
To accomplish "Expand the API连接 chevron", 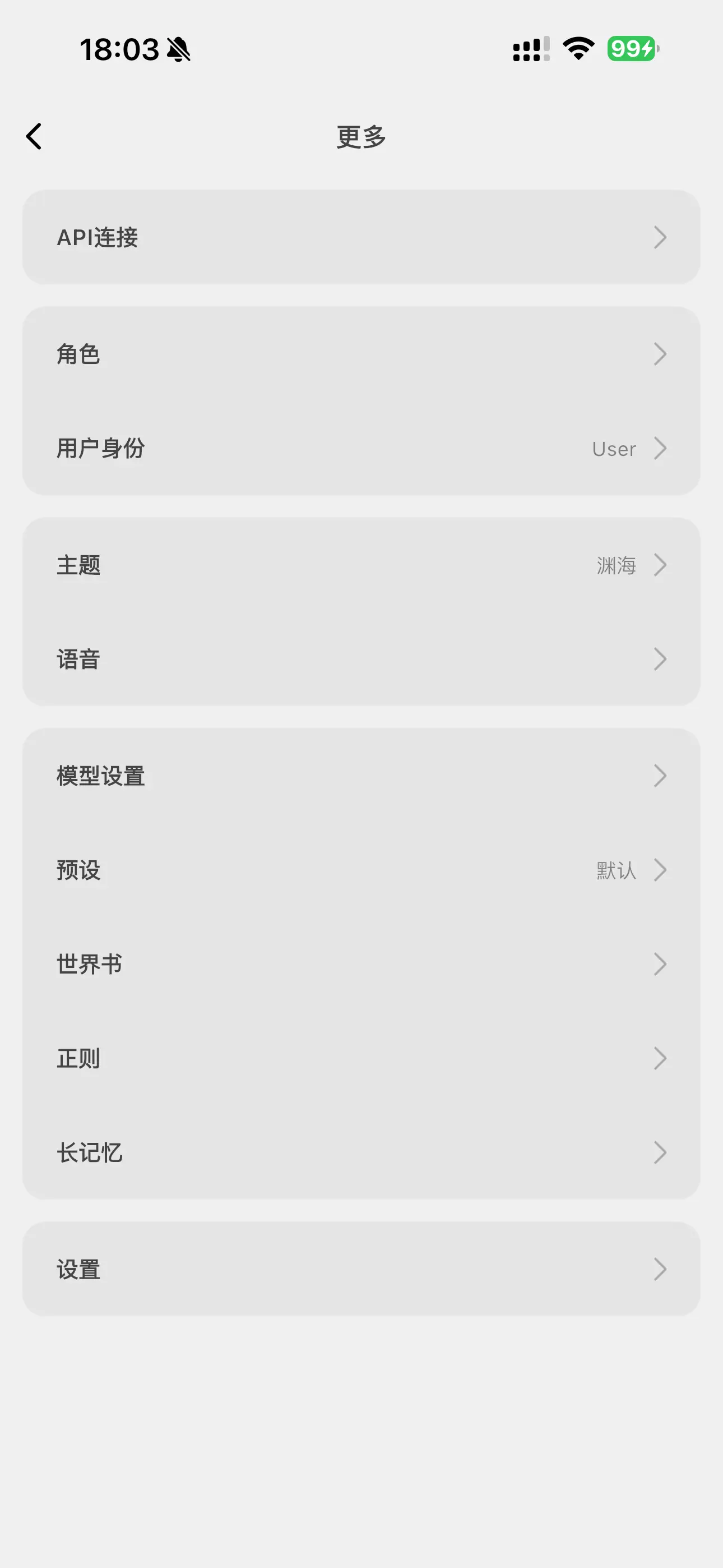I will (661, 237).
